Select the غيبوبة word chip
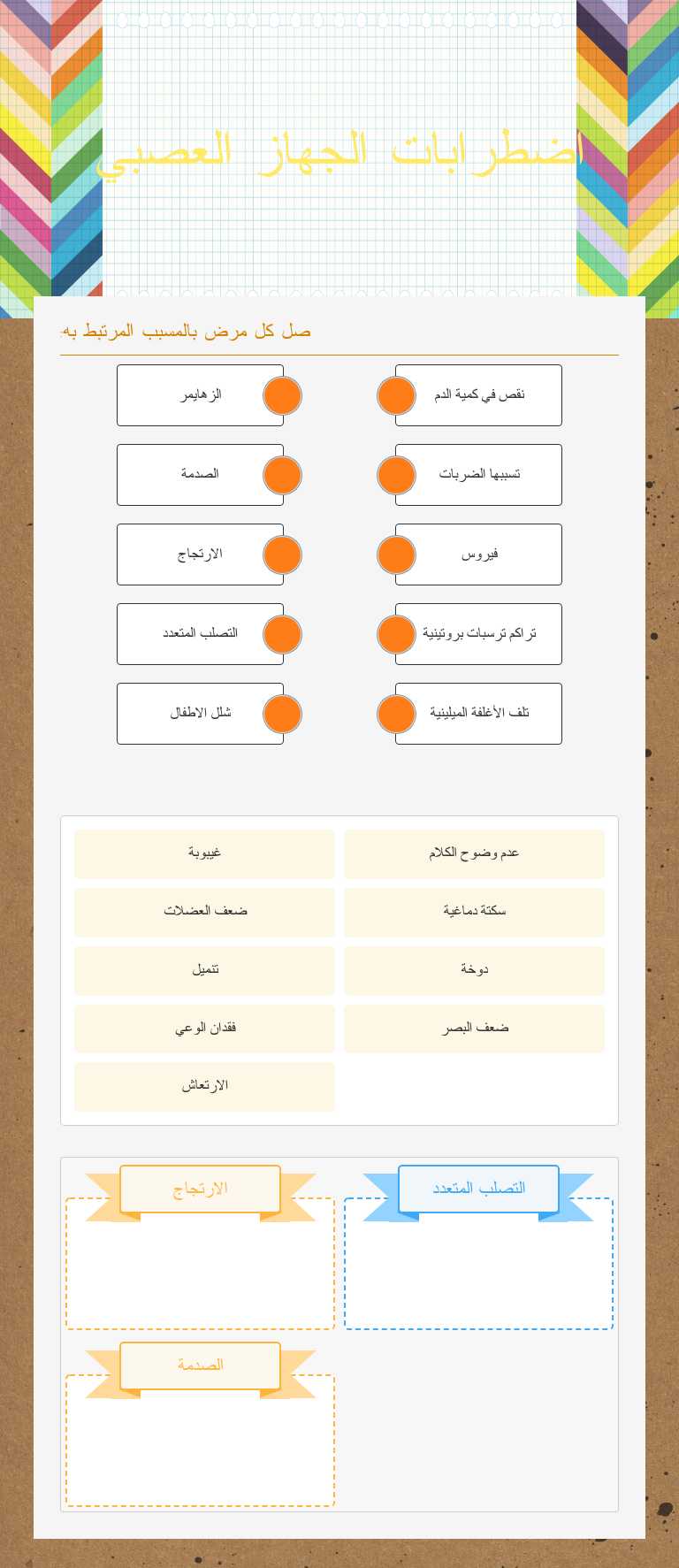This screenshot has width=679, height=1568. (204, 853)
